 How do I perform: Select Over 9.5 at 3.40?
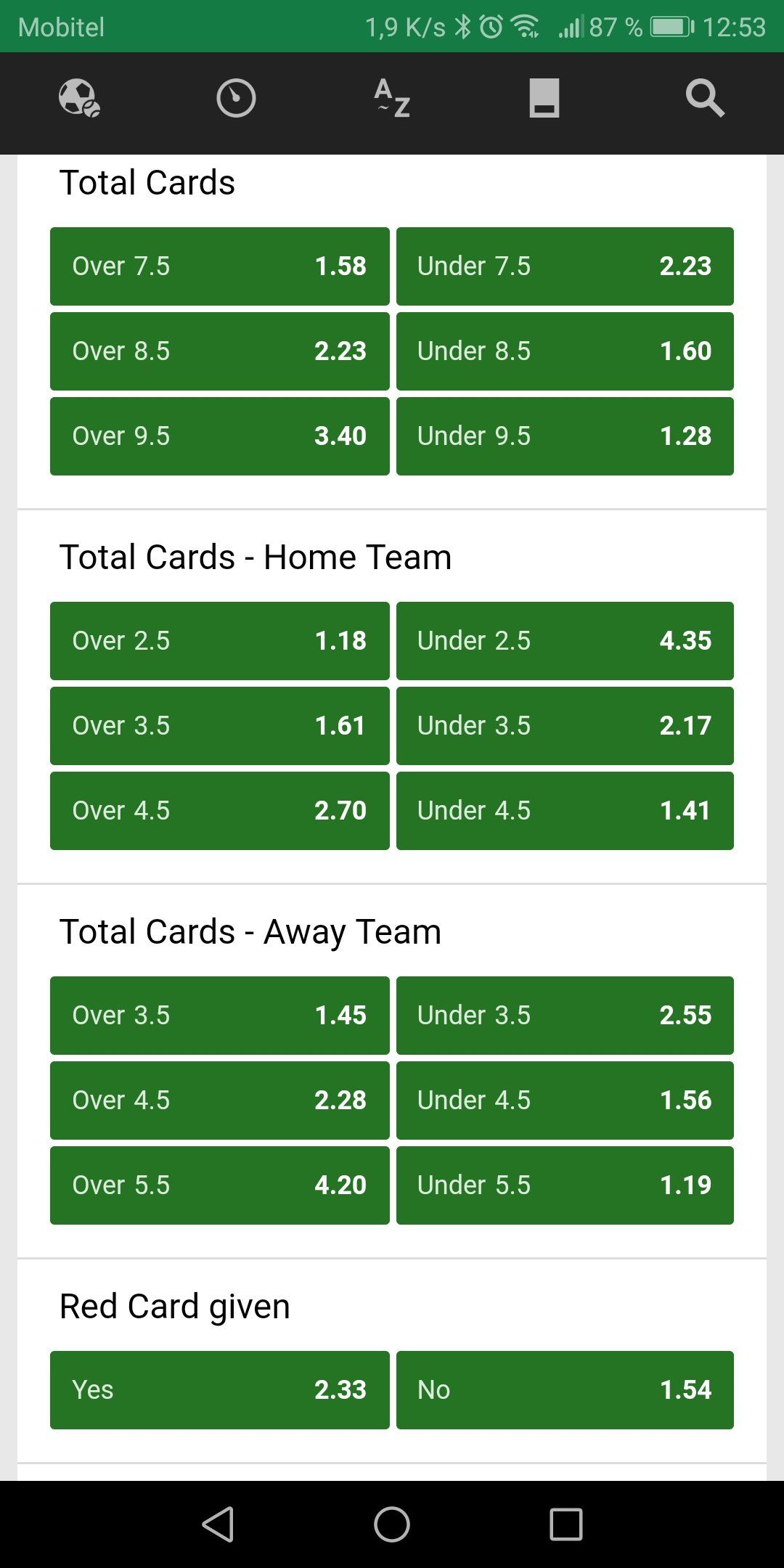click(x=219, y=436)
